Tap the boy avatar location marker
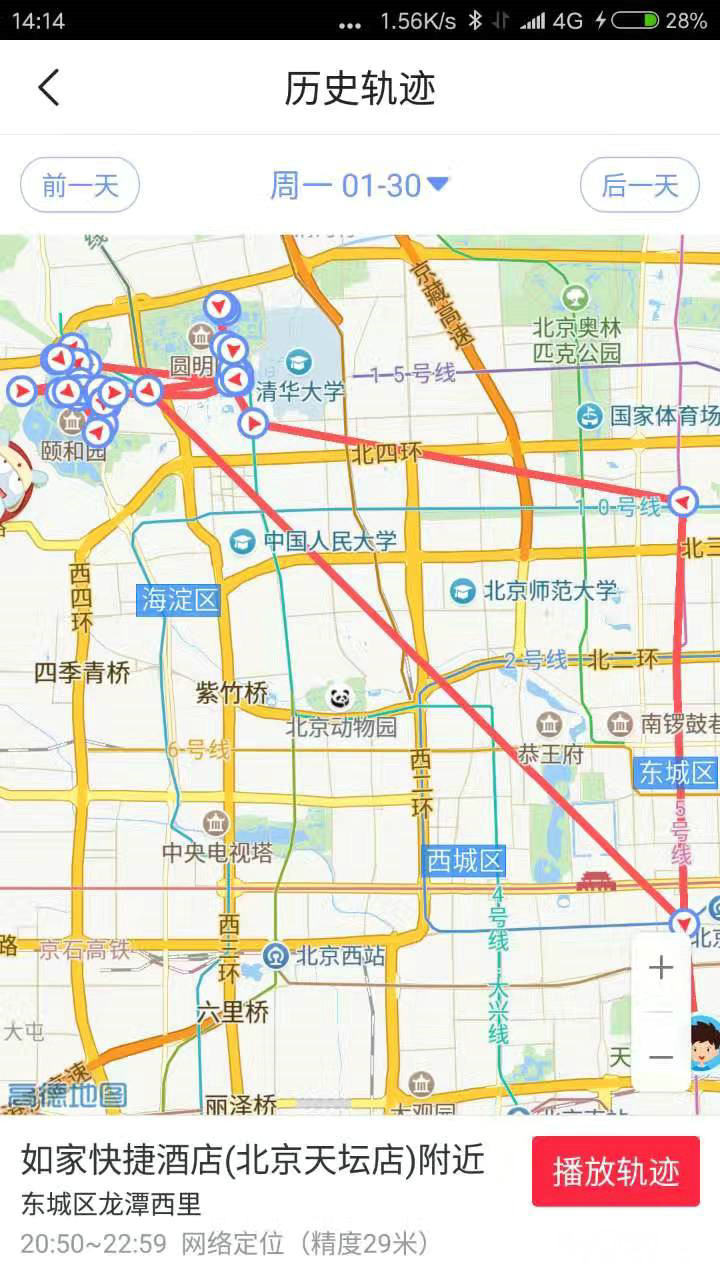This screenshot has height=1280, width=720. [704, 1038]
